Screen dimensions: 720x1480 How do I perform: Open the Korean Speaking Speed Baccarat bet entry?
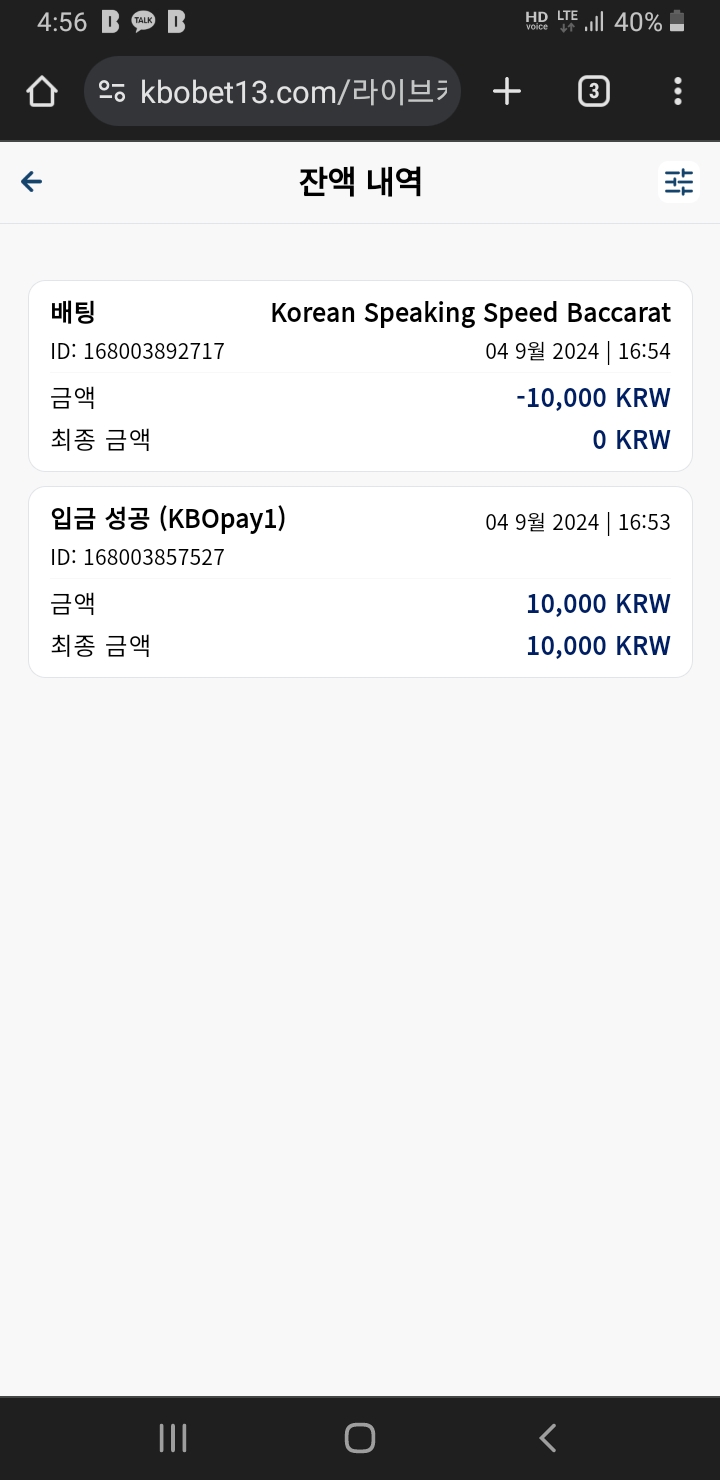(360, 376)
